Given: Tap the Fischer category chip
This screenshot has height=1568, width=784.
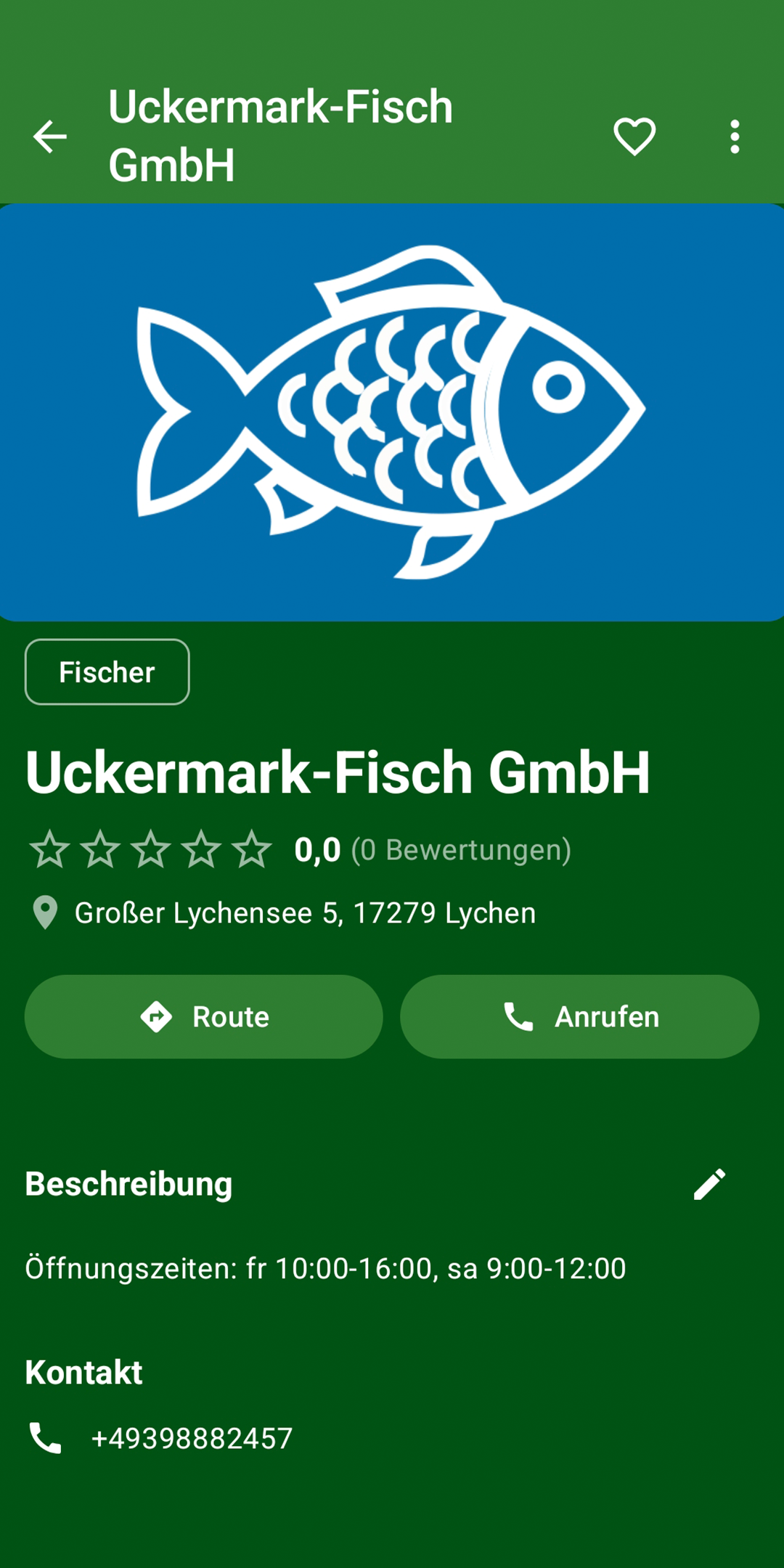Looking at the screenshot, I should click(x=107, y=671).
